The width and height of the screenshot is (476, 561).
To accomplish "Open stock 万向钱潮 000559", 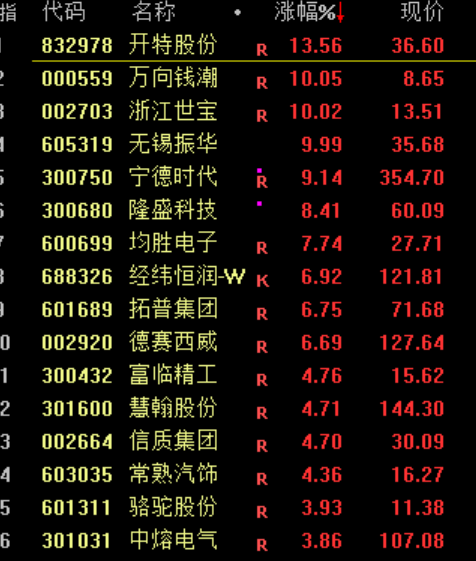I will 238,78.
